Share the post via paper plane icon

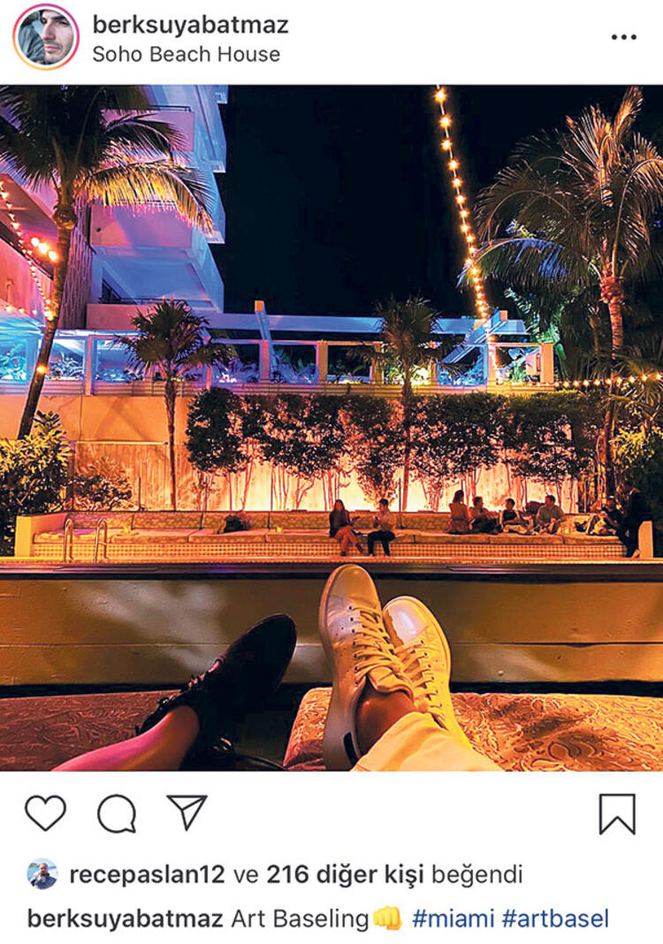click(186, 812)
